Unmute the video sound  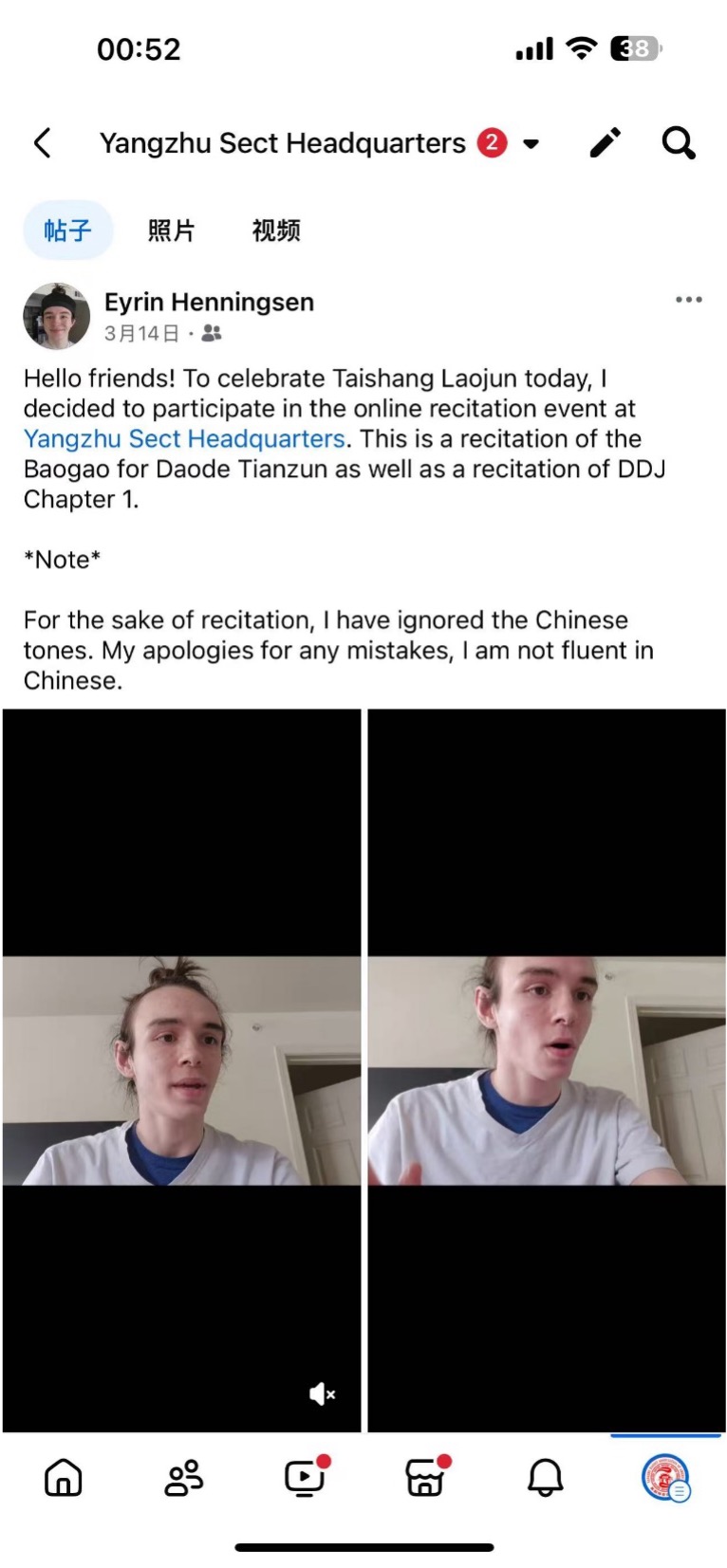coord(322,1393)
